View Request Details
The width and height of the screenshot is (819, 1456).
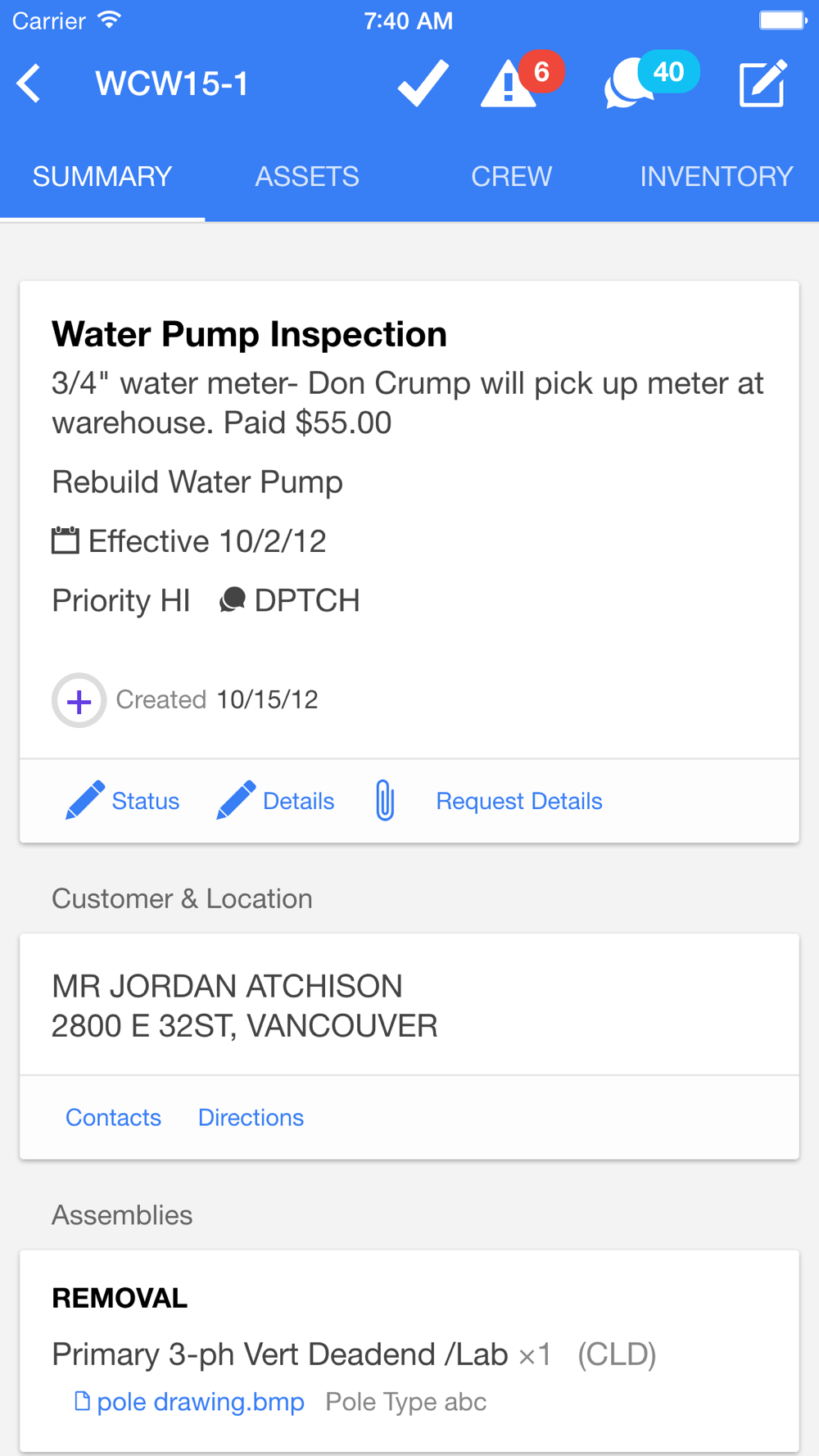(519, 801)
